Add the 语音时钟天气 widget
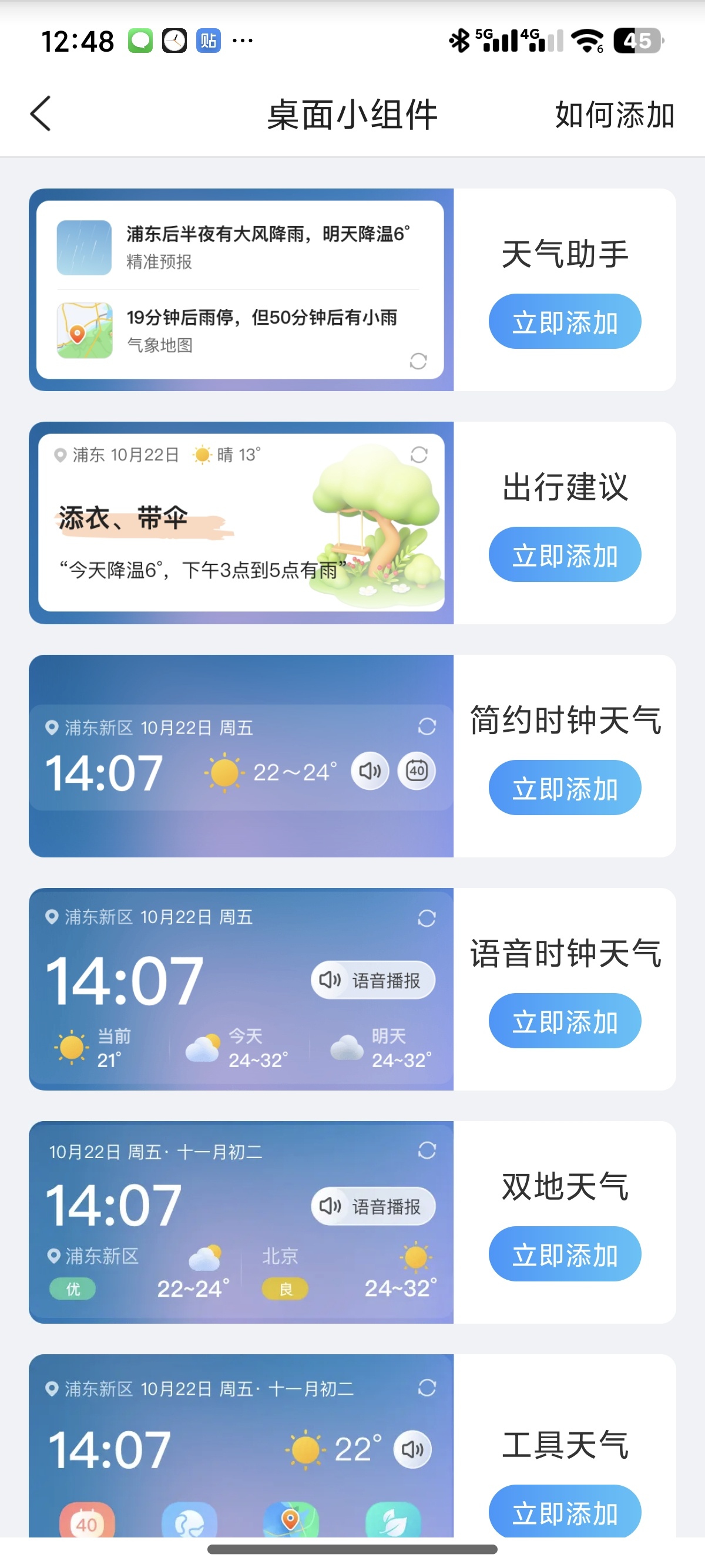Image resolution: width=705 pixels, height=1568 pixels. [x=565, y=1021]
